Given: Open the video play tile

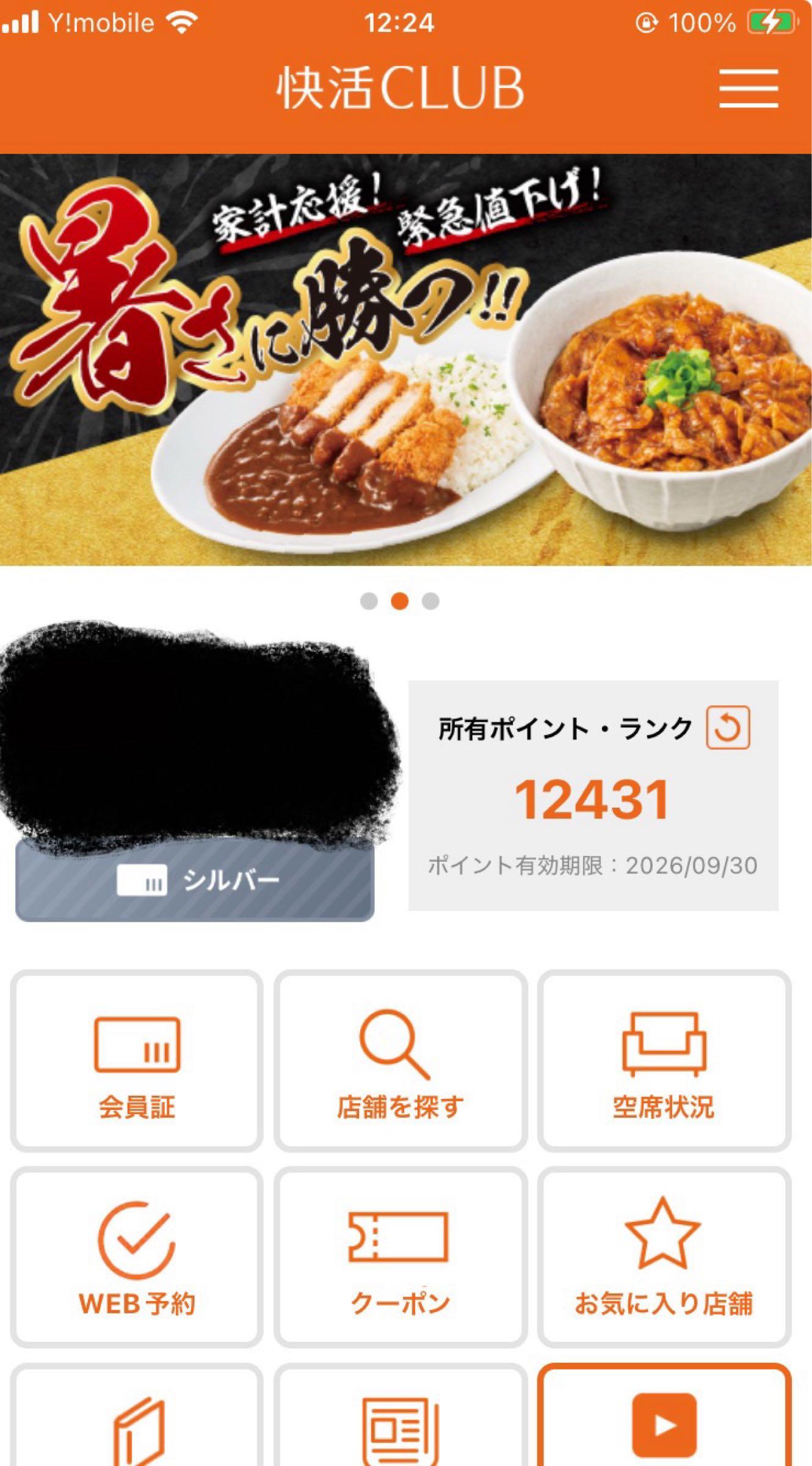Looking at the screenshot, I should pos(664,1423).
